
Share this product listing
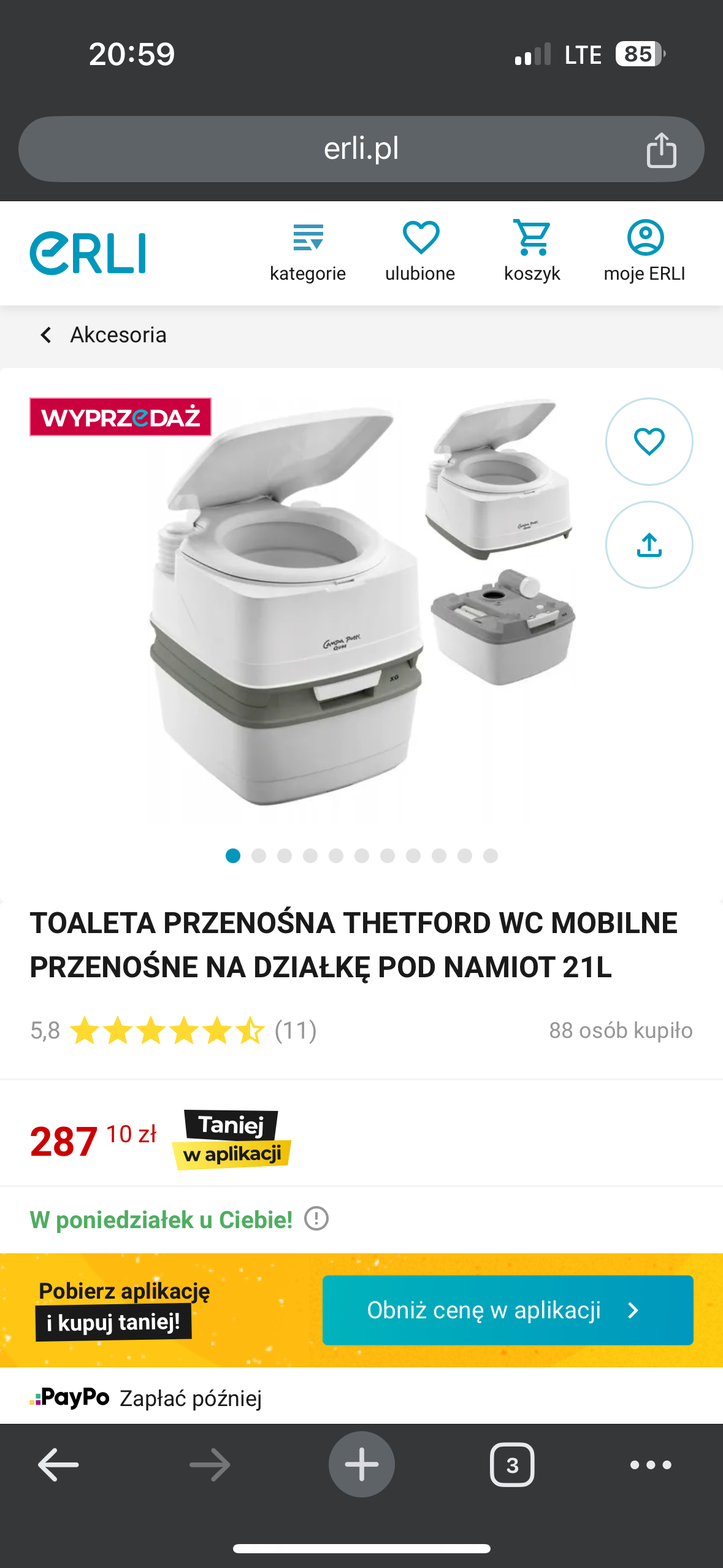coord(649,545)
